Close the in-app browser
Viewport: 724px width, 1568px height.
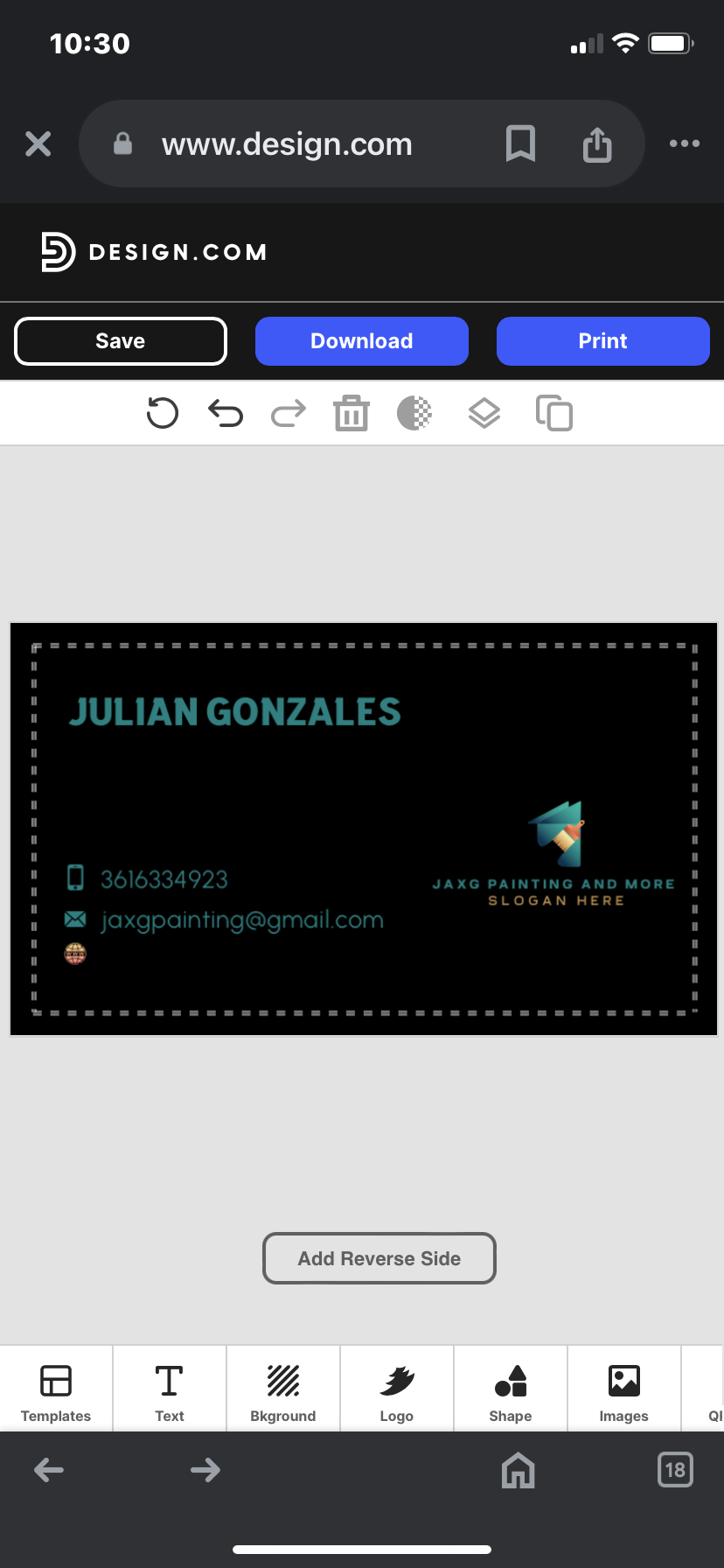pos(38,143)
